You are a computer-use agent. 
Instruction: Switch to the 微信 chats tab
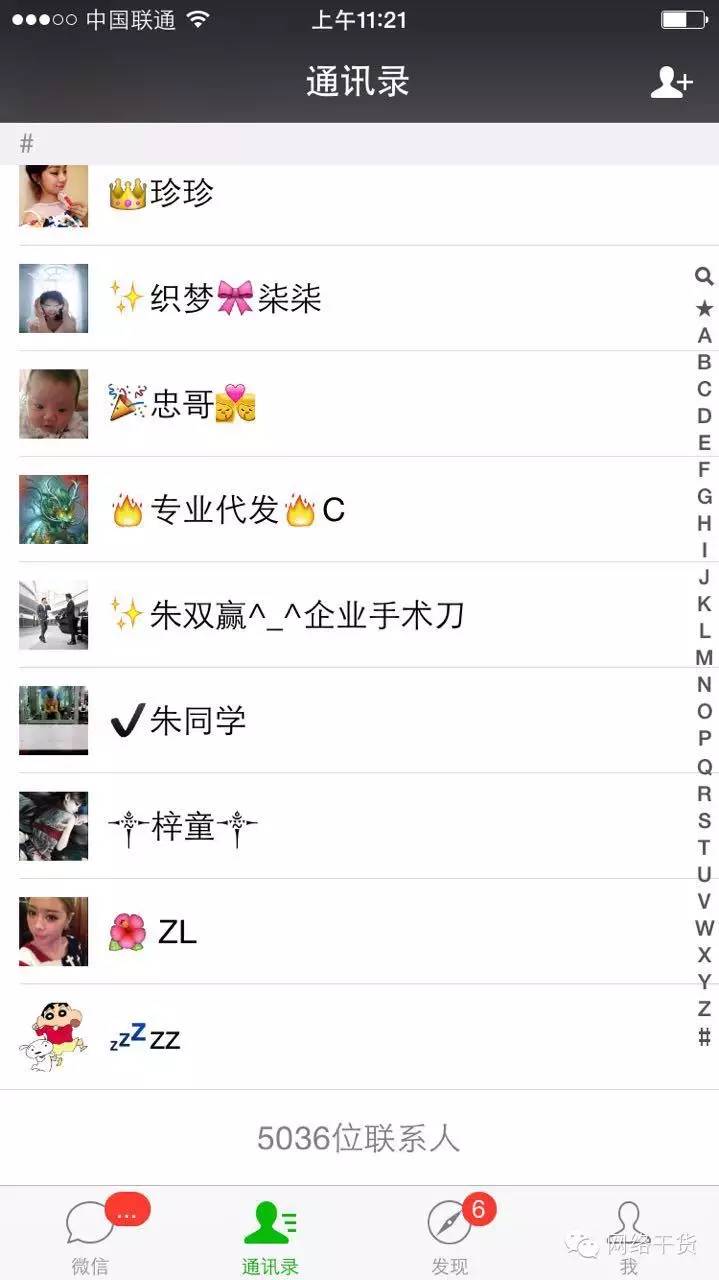point(90,1235)
